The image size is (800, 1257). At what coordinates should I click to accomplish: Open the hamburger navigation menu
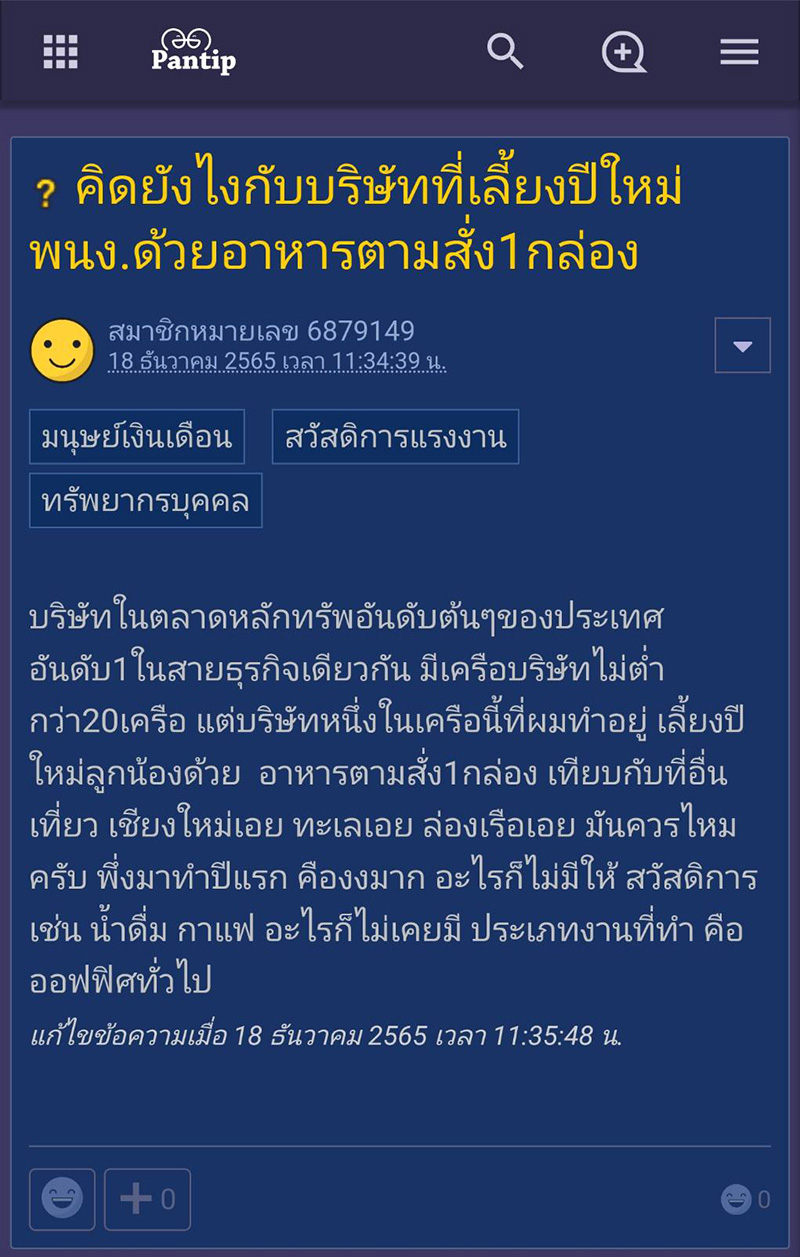pos(738,50)
